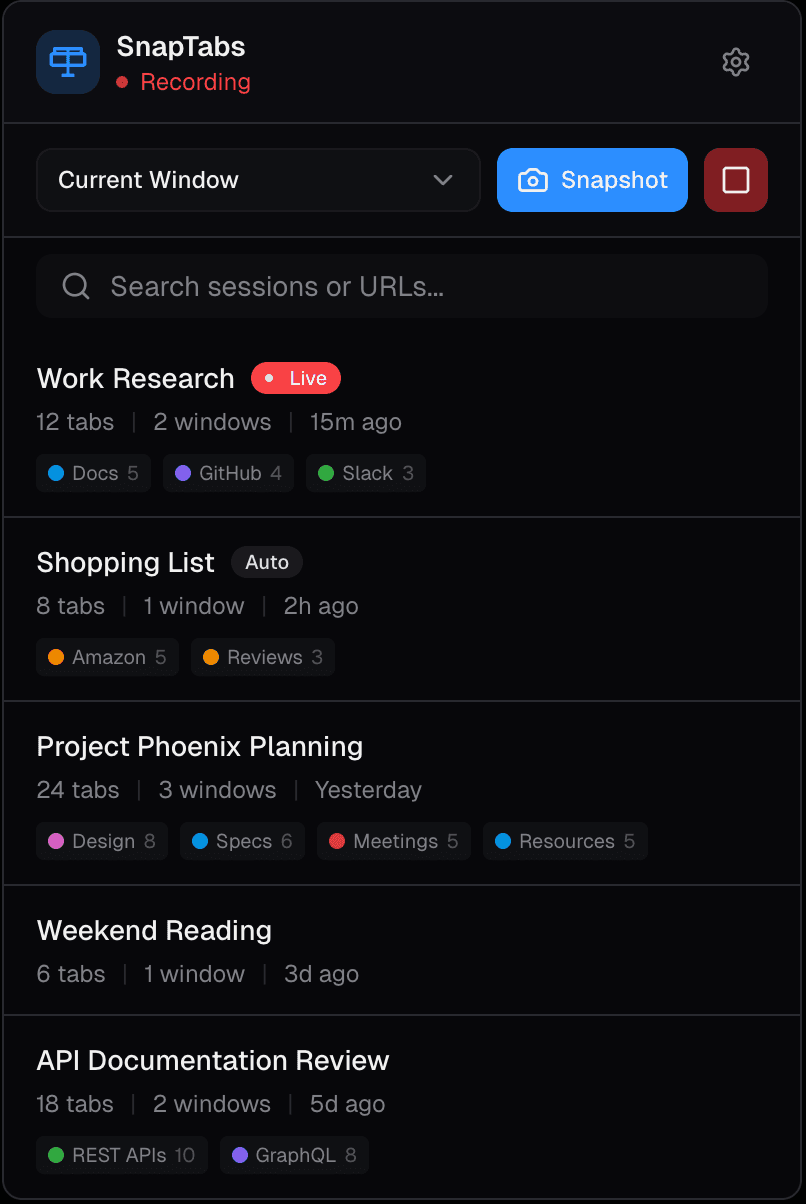Viewport: 806px width, 1204px height.
Task: Select the Design chip
Action: (x=101, y=841)
